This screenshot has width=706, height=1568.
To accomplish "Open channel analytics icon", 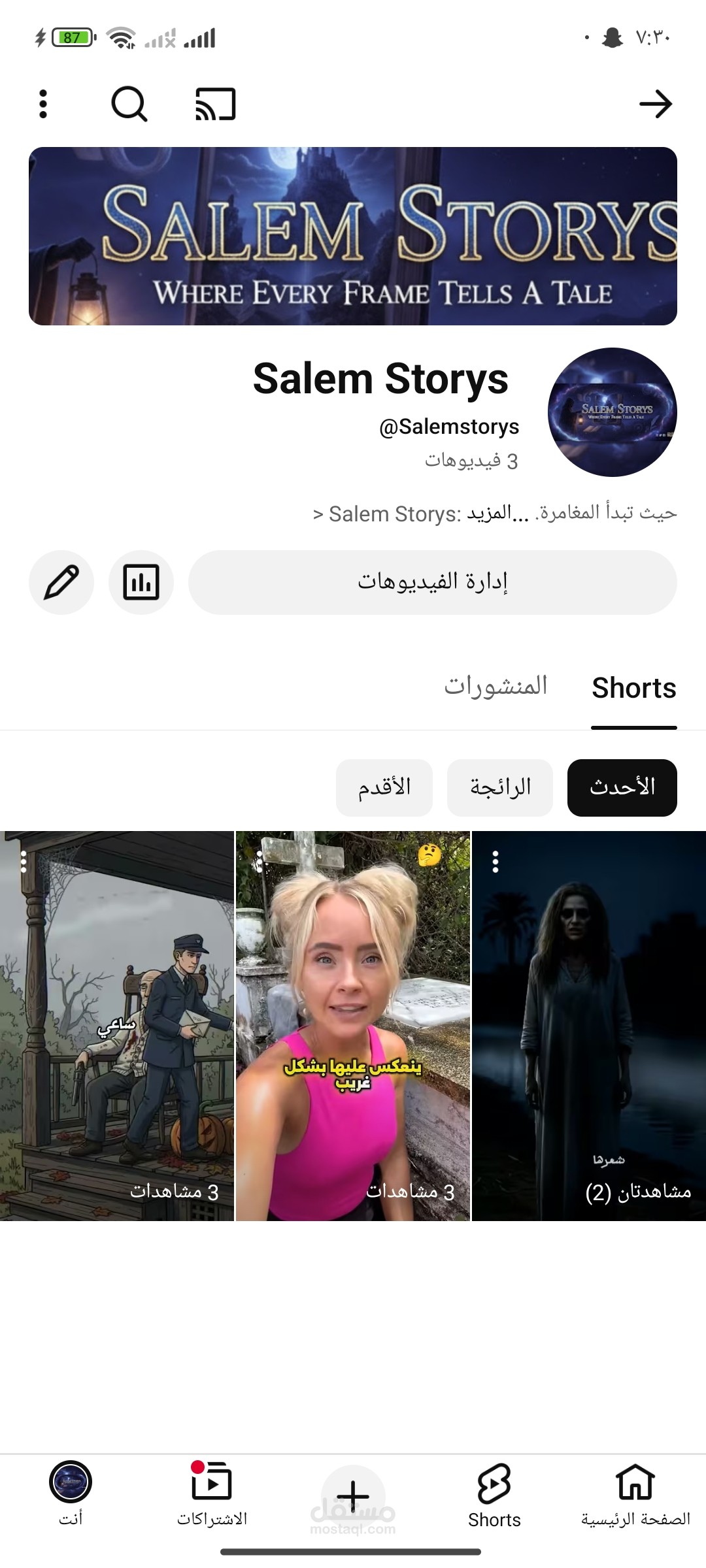I will tap(141, 582).
